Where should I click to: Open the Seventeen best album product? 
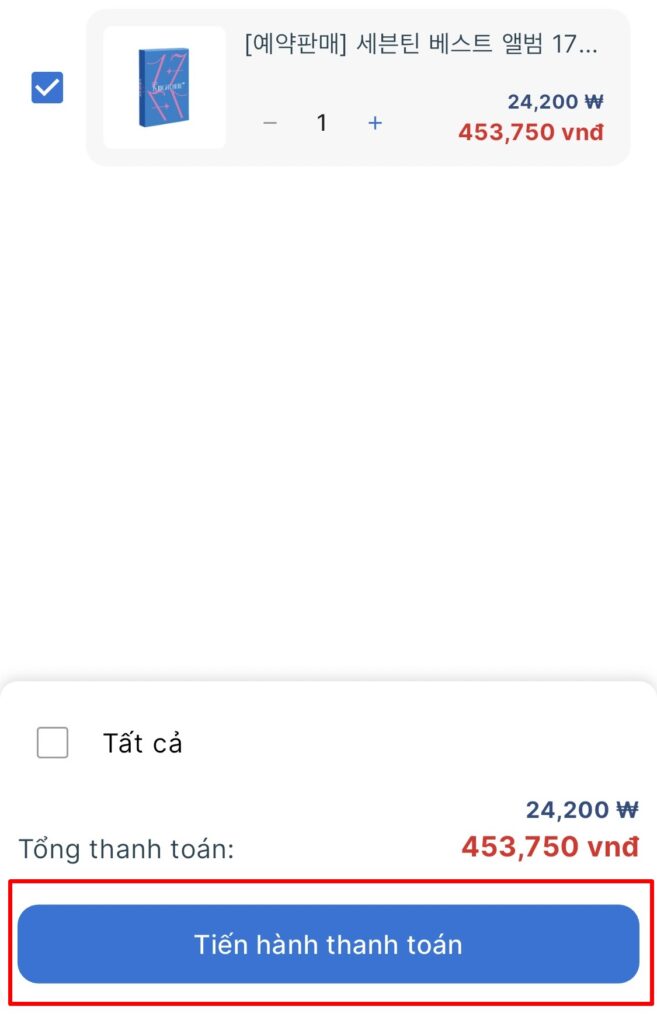420,45
